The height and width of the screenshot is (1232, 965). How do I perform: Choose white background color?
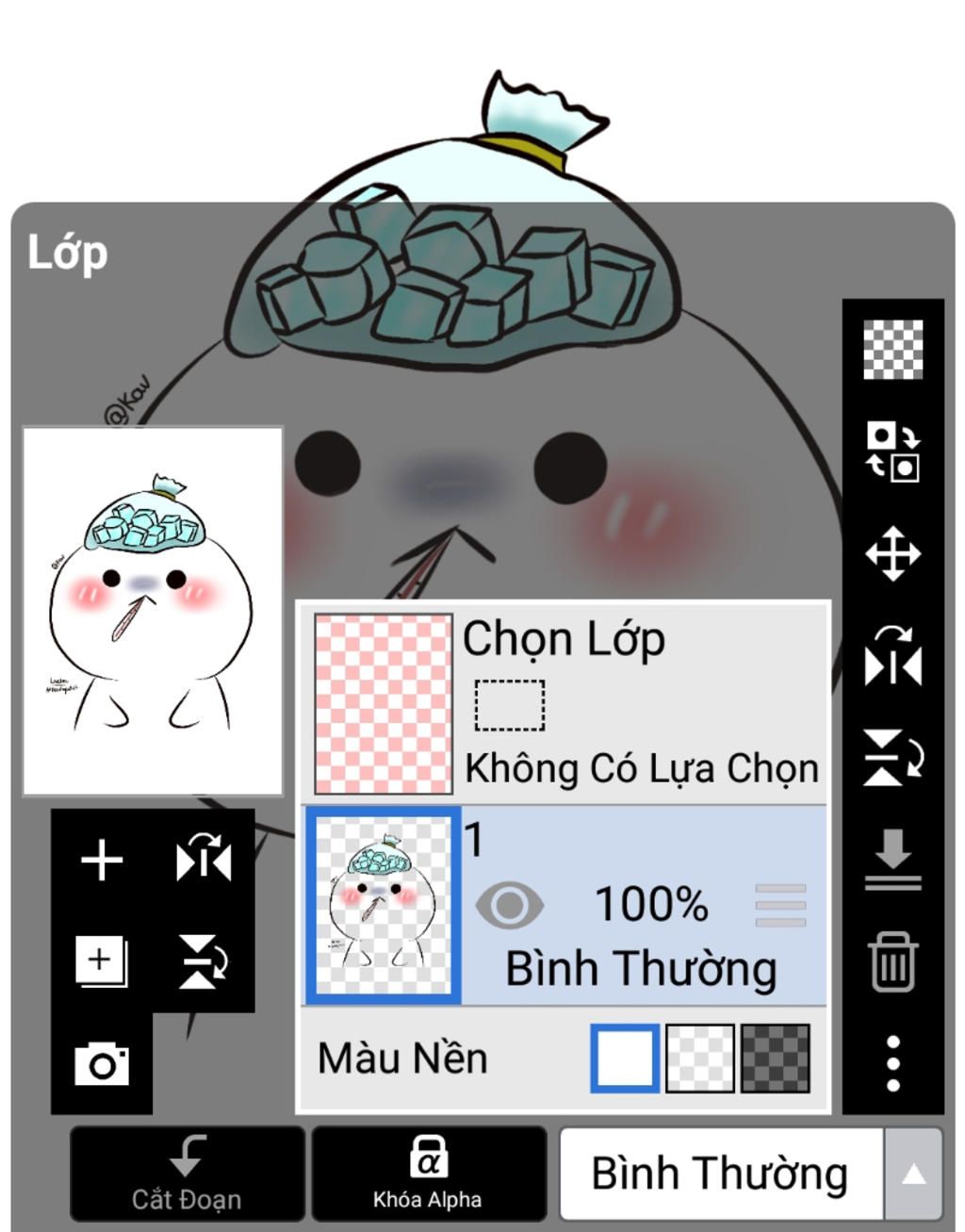pos(625,1059)
